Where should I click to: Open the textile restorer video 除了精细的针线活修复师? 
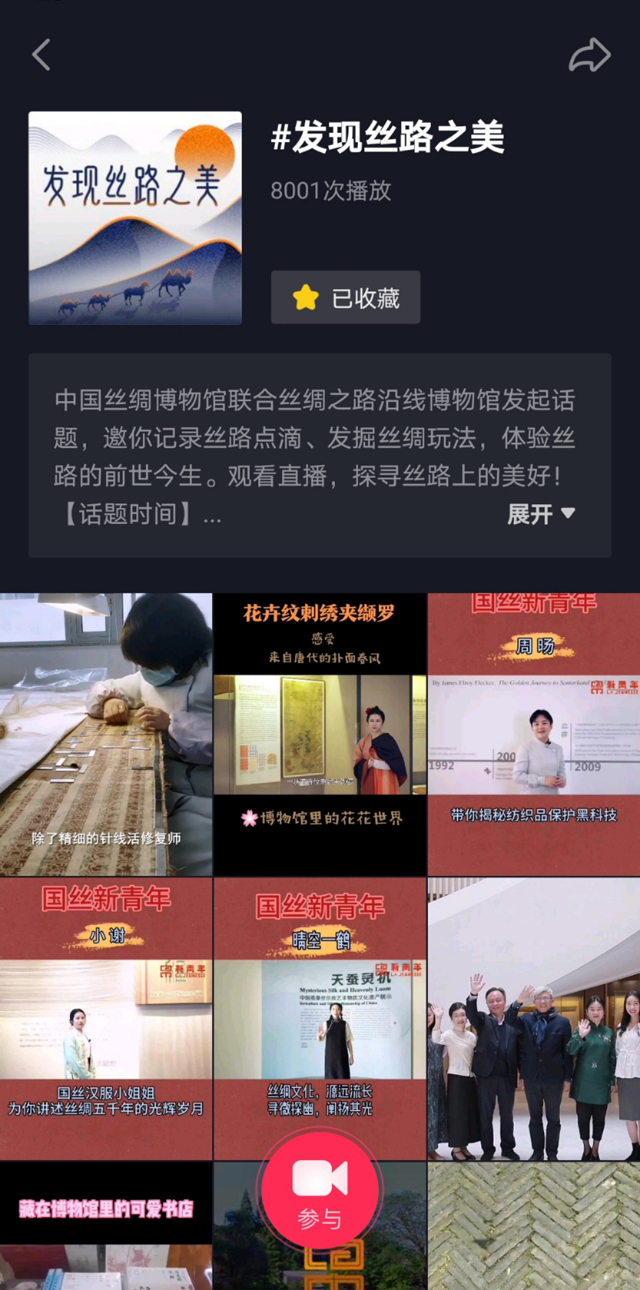click(106, 734)
